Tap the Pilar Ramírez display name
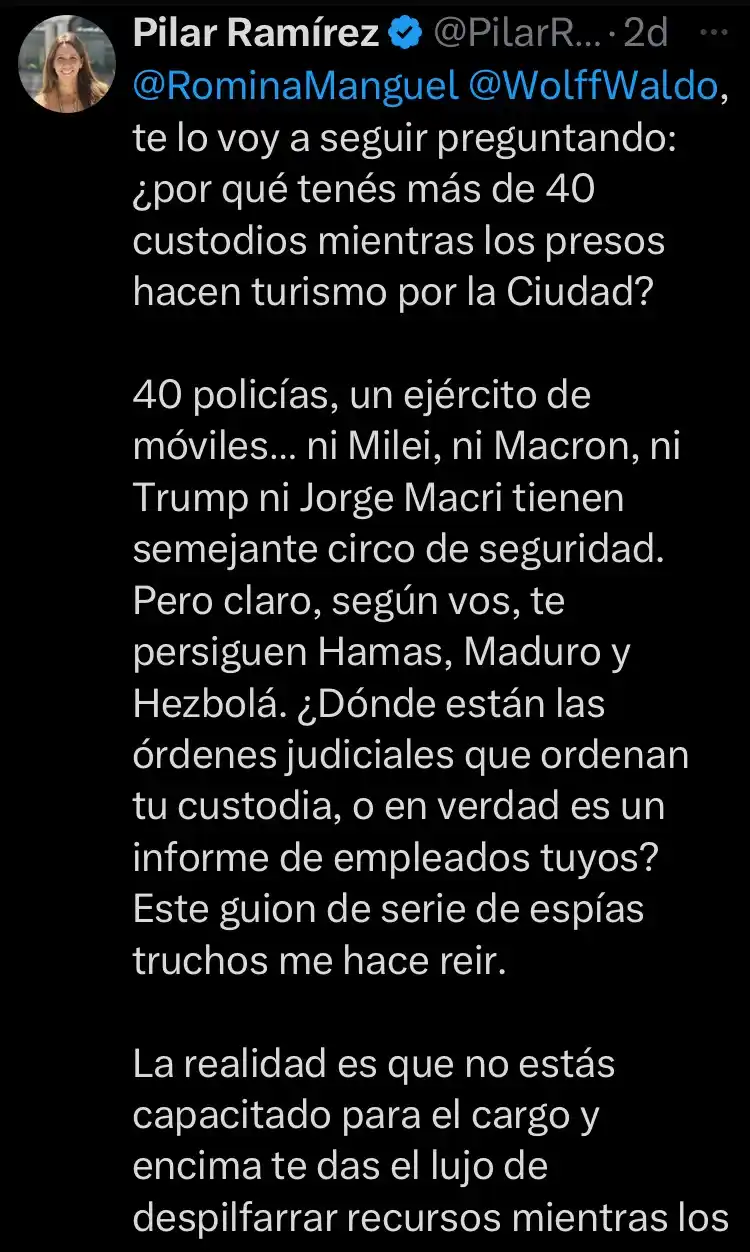Viewport: 750px width, 1252px height. click(256, 34)
